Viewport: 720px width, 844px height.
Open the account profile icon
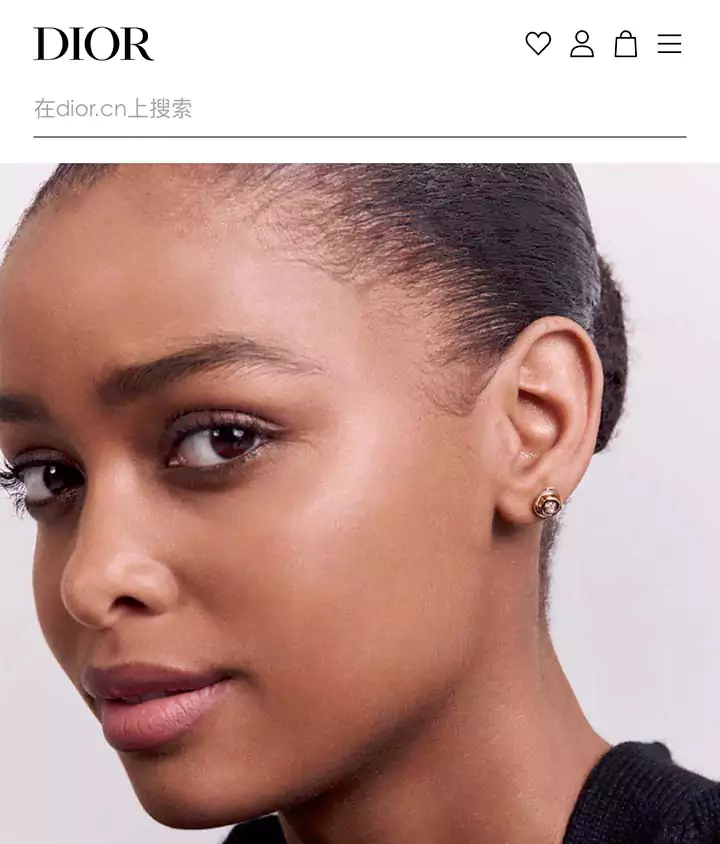click(582, 44)
